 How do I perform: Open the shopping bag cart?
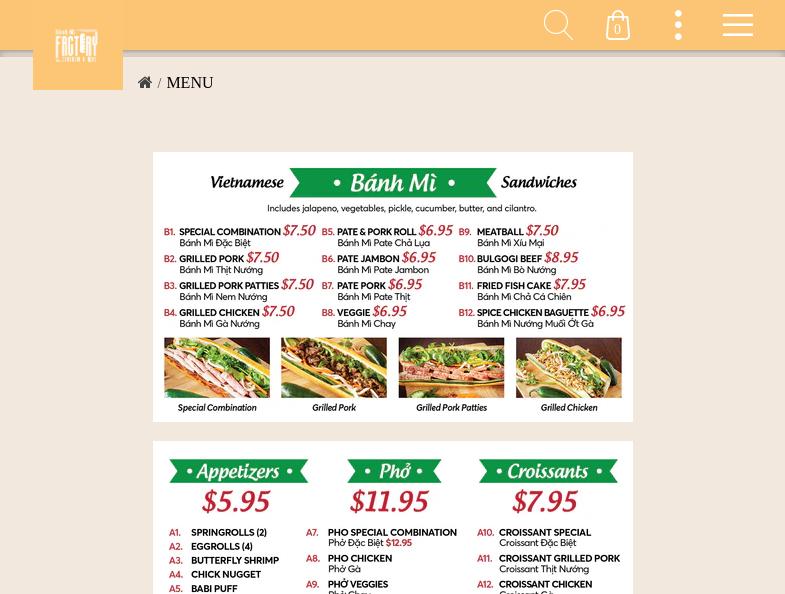pyautogui.click(x=618, y=26)
